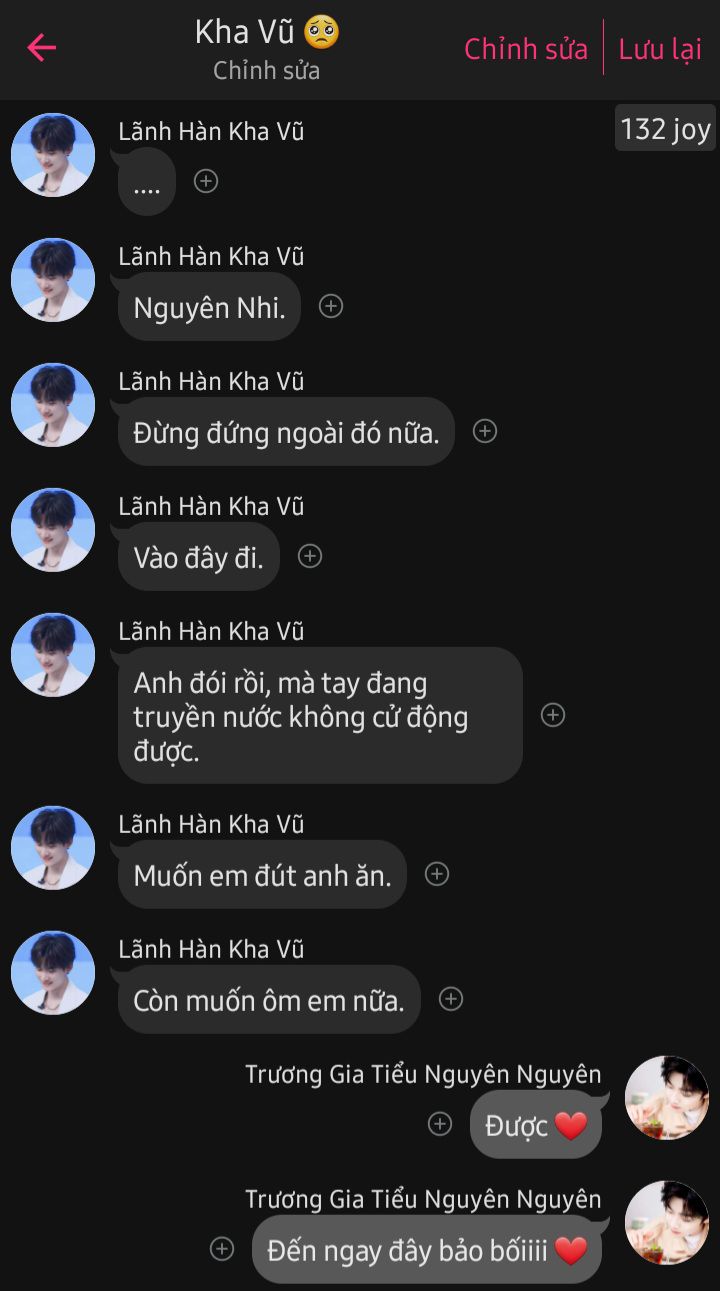Viewport: 720px width, 1291px height.
Task: Tap the 'Đến ngay đây bảo bốiiii' message bubble
Action: (x=426, y=1250)
